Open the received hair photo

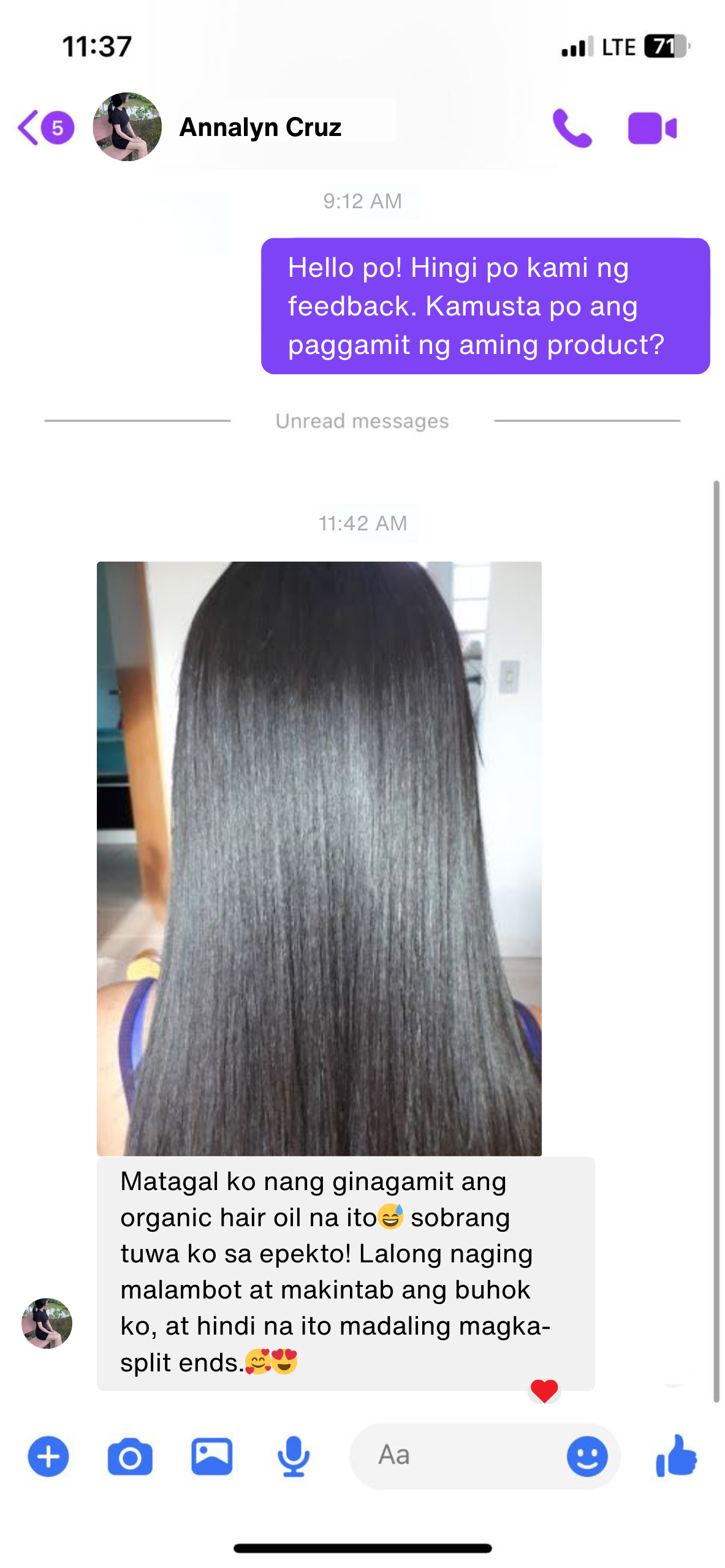pos(319,858)
